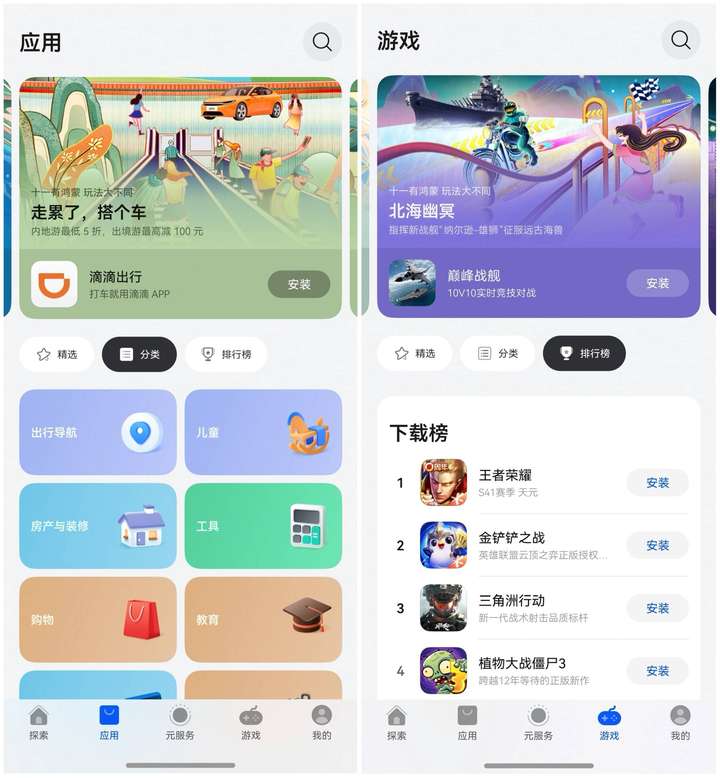
Task: Install 三角洲行动
Action: (657, 608)
